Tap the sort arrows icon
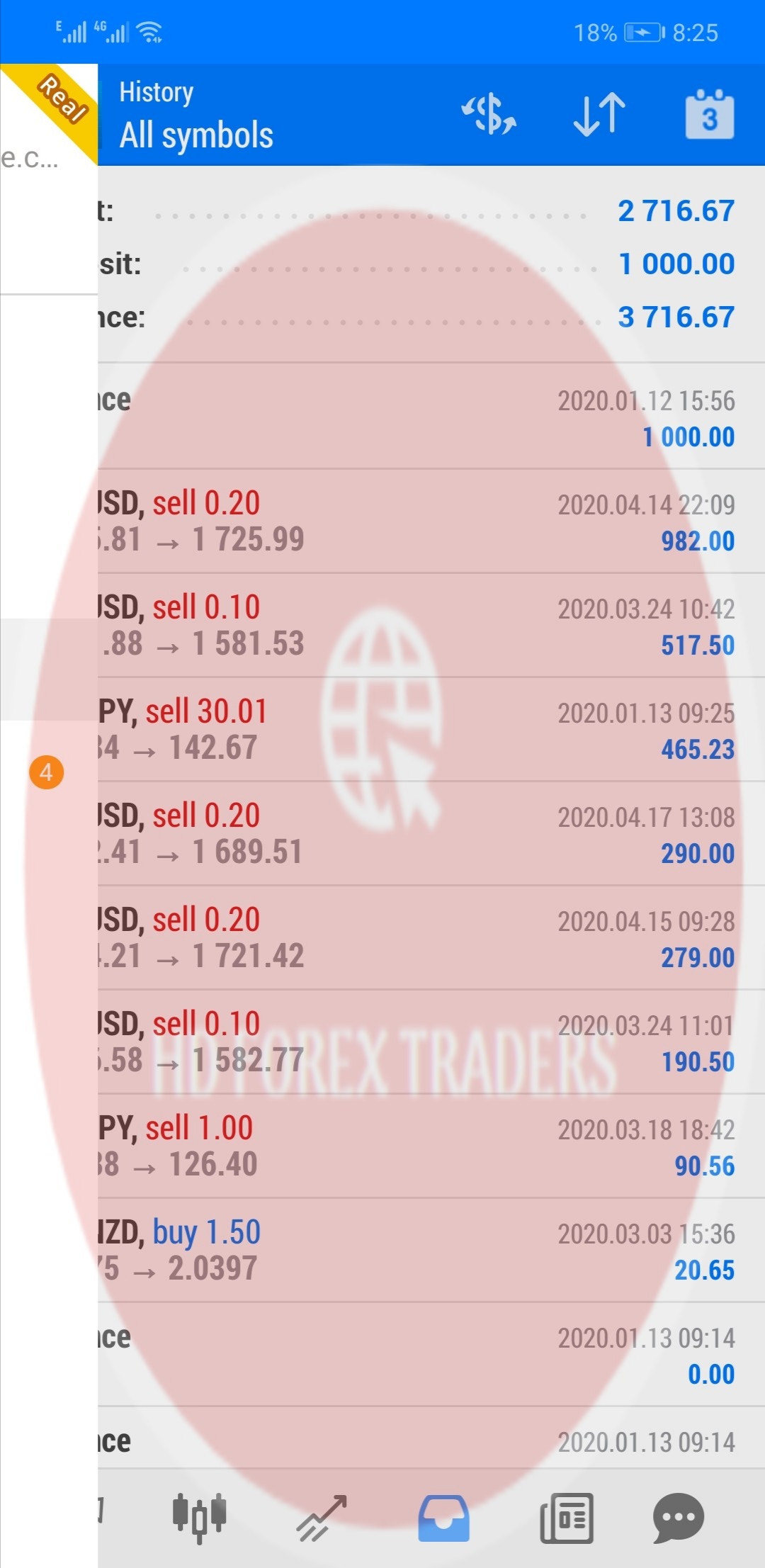 tap(599, 115)
